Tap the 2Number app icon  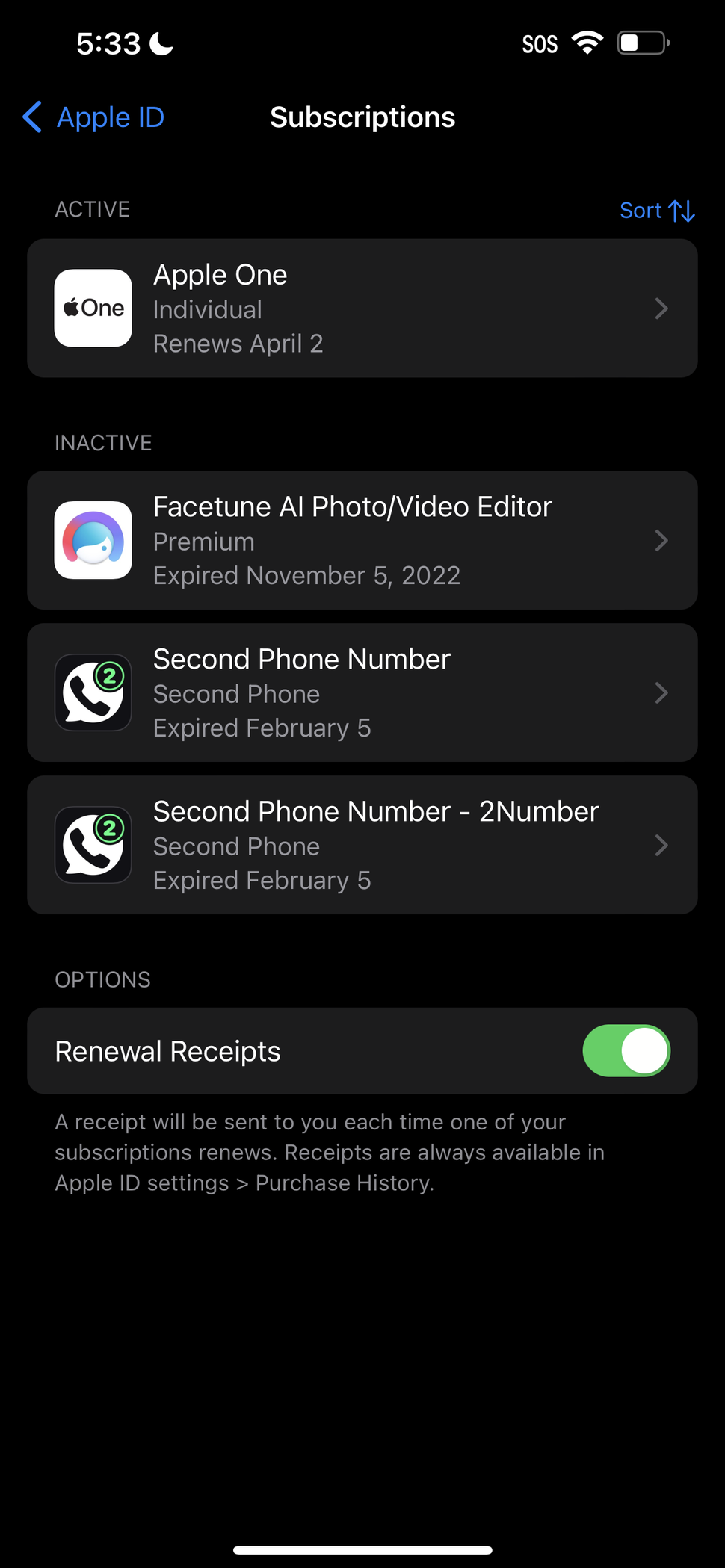(93, 845)
